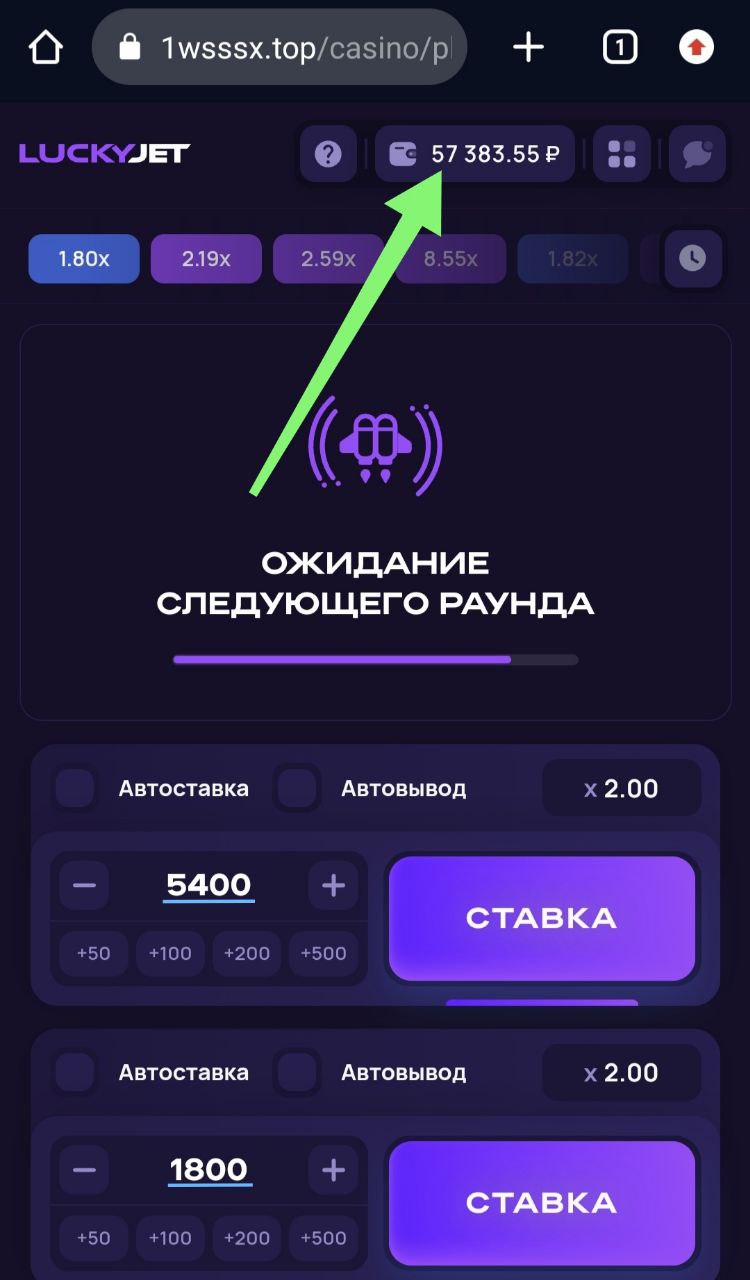Screen dimensions: 750x1280
Task: Open the wallet balance 57 383.55 ₽
Action: 475,154
